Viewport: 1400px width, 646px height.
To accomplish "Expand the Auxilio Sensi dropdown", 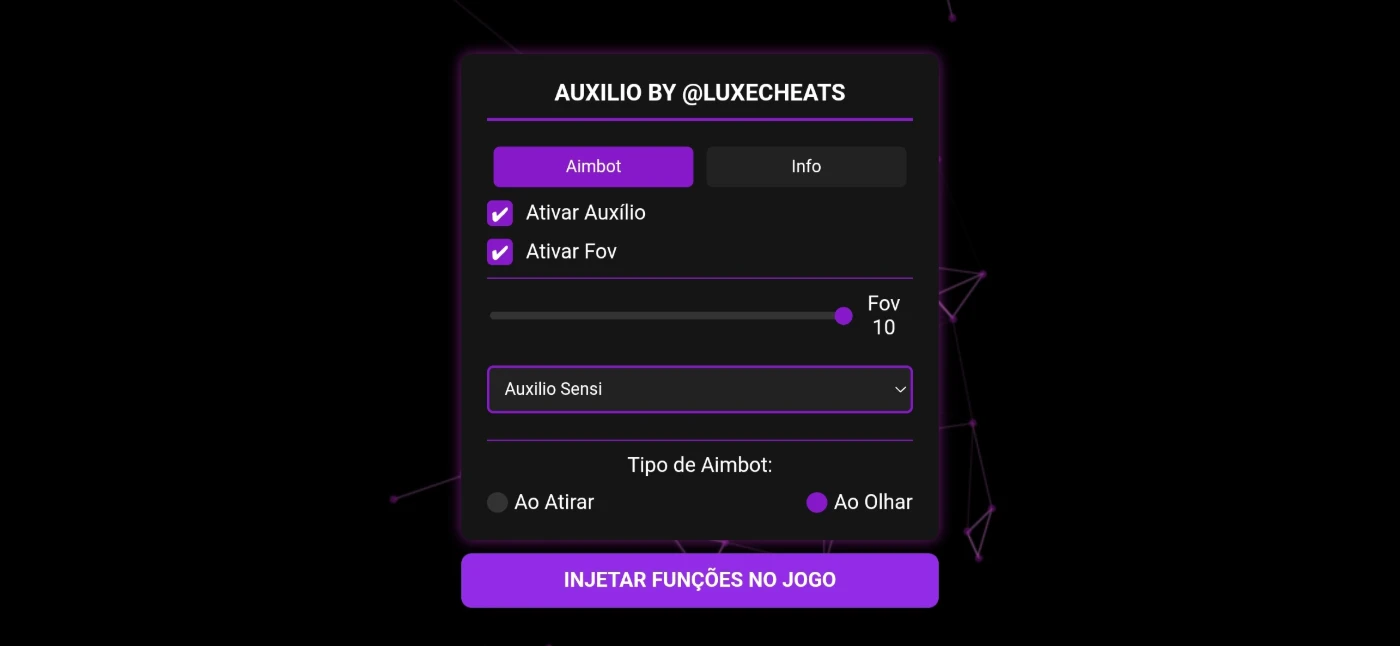I will click(699, 389).
